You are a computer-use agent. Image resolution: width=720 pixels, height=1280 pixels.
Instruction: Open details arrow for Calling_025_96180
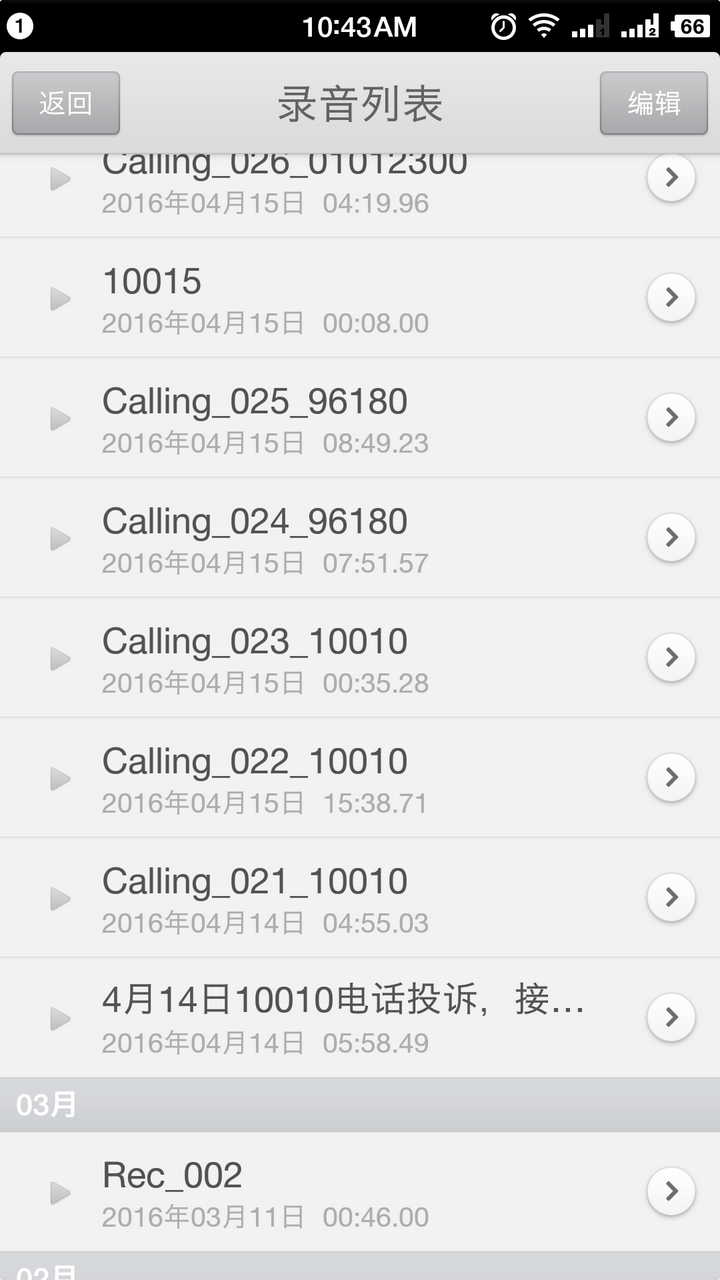[x=671, y=418]
